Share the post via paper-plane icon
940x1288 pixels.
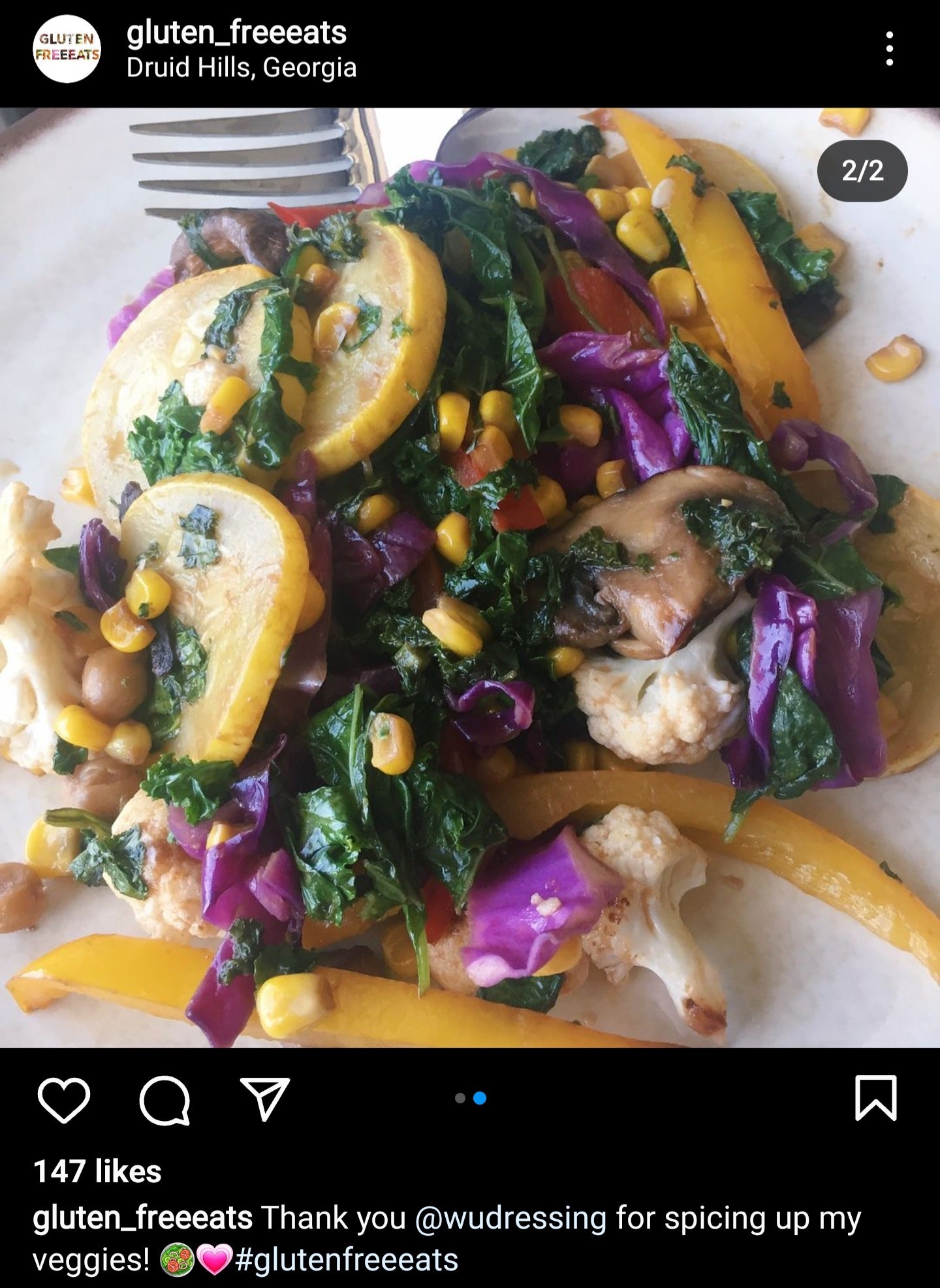(265, 1099)
